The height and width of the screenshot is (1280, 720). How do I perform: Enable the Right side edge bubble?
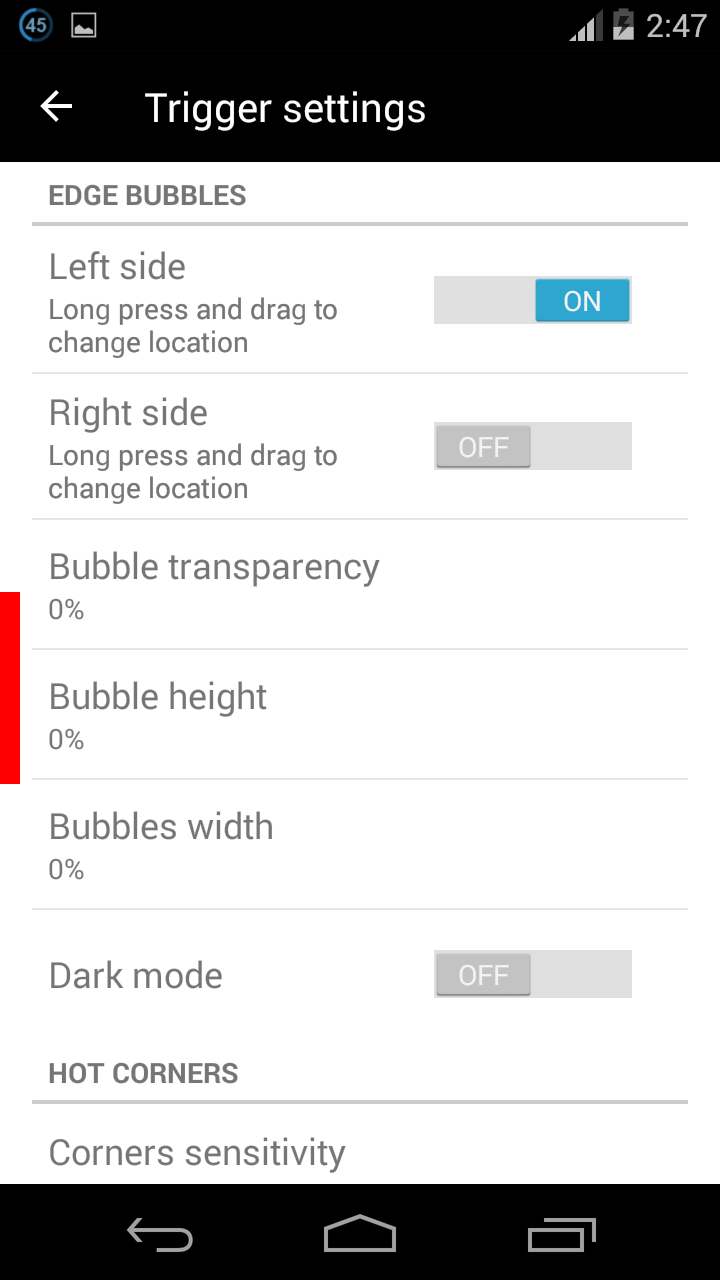(532, 446)
